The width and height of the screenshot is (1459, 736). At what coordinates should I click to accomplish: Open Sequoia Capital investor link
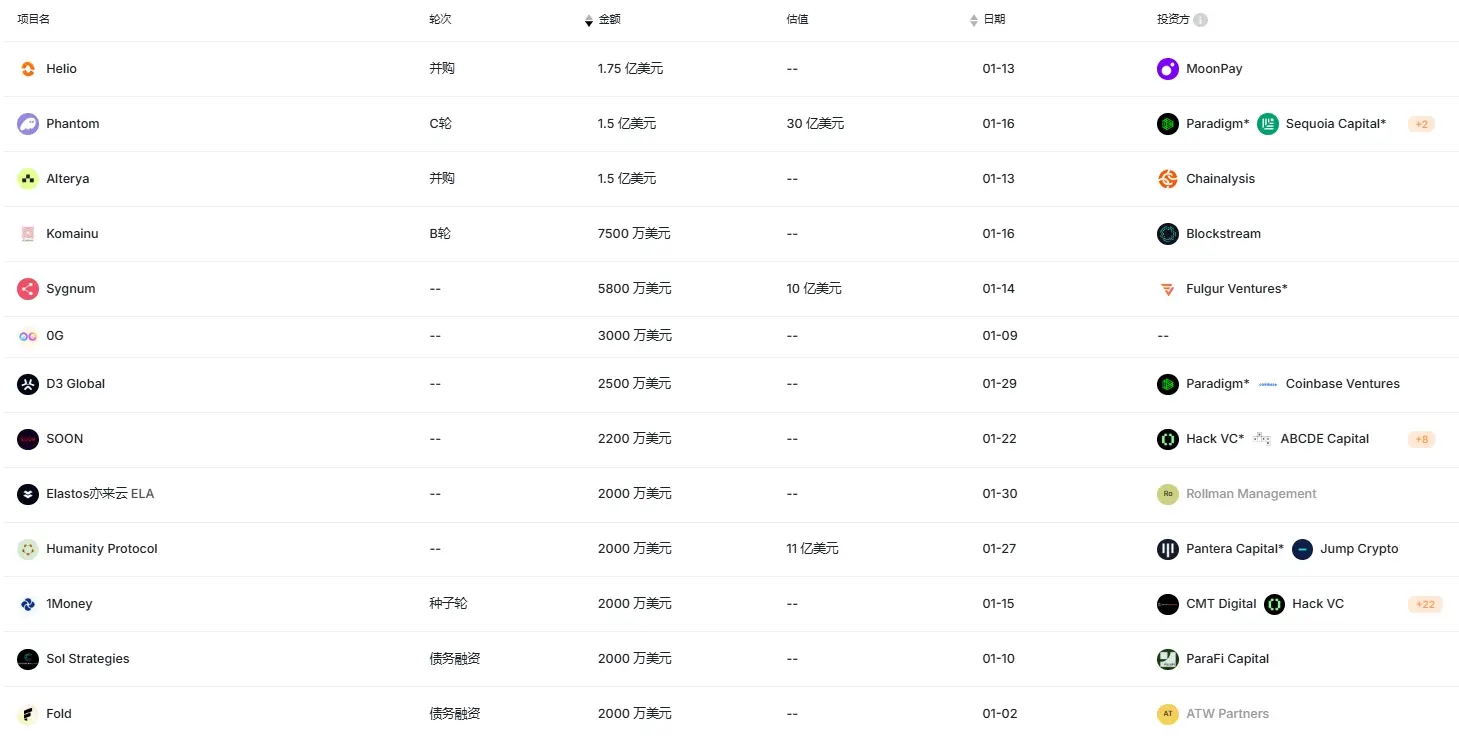pos(1335,124)
